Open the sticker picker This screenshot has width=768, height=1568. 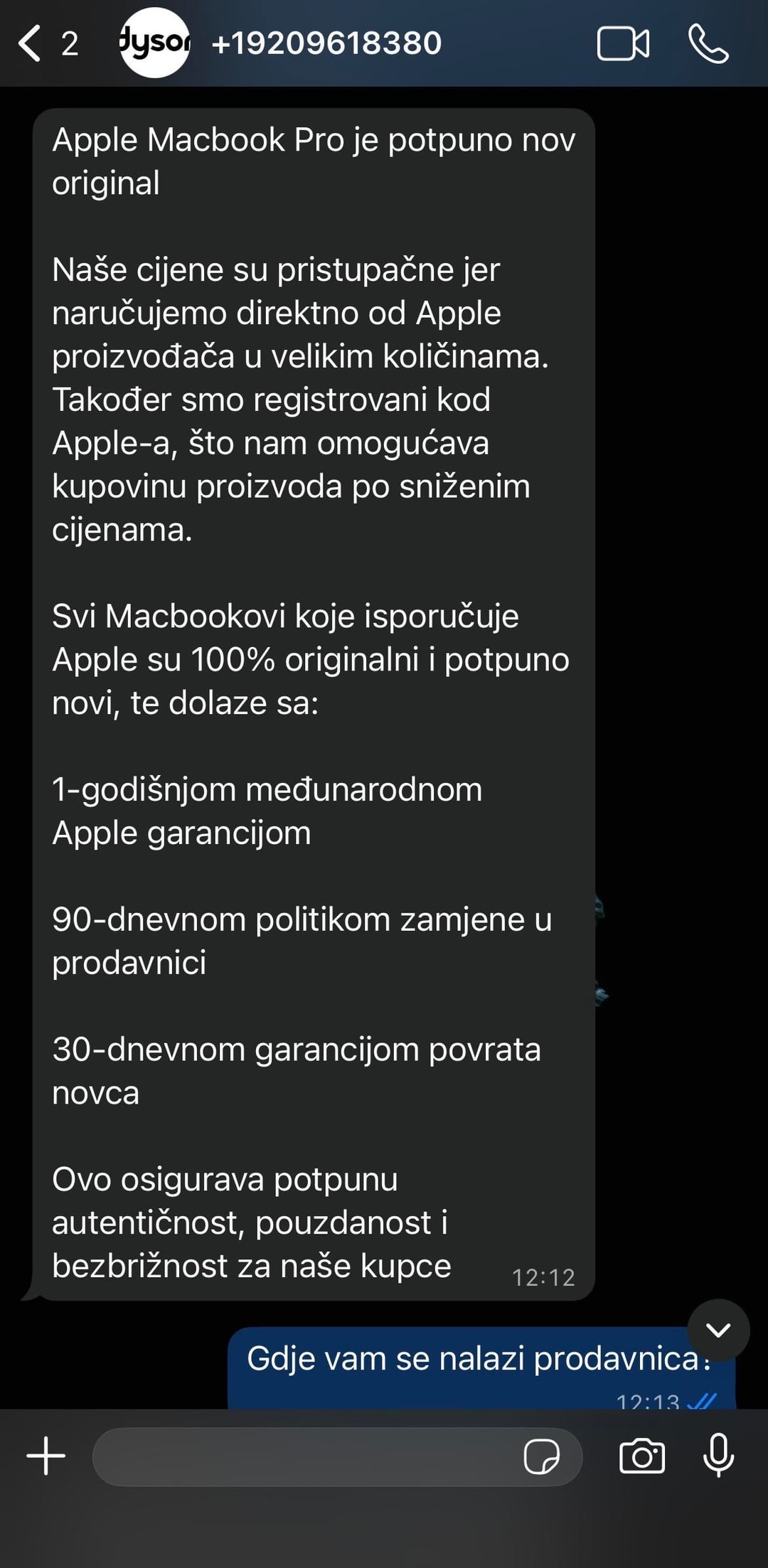(x=541, y=1456)
